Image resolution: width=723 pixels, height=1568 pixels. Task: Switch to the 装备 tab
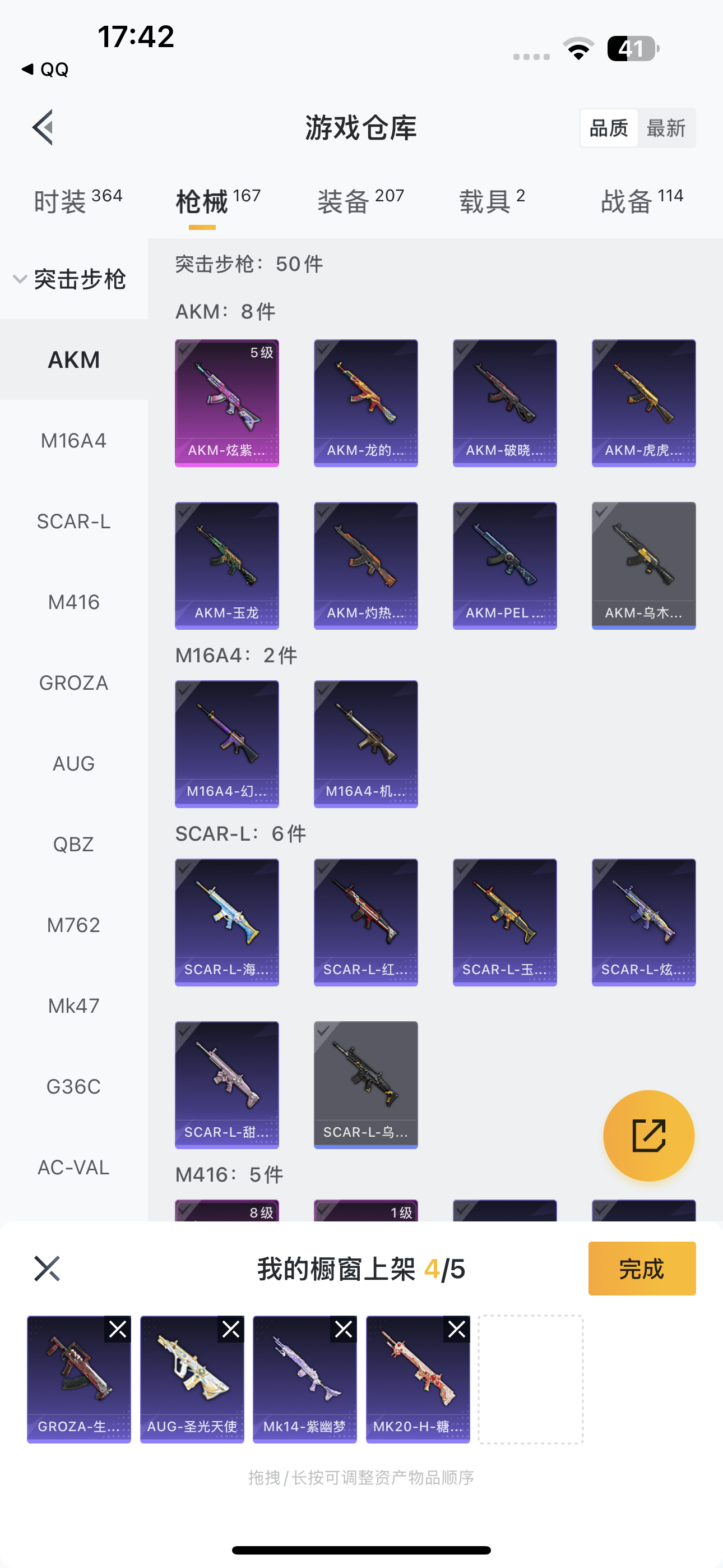[x=360, y=201]
